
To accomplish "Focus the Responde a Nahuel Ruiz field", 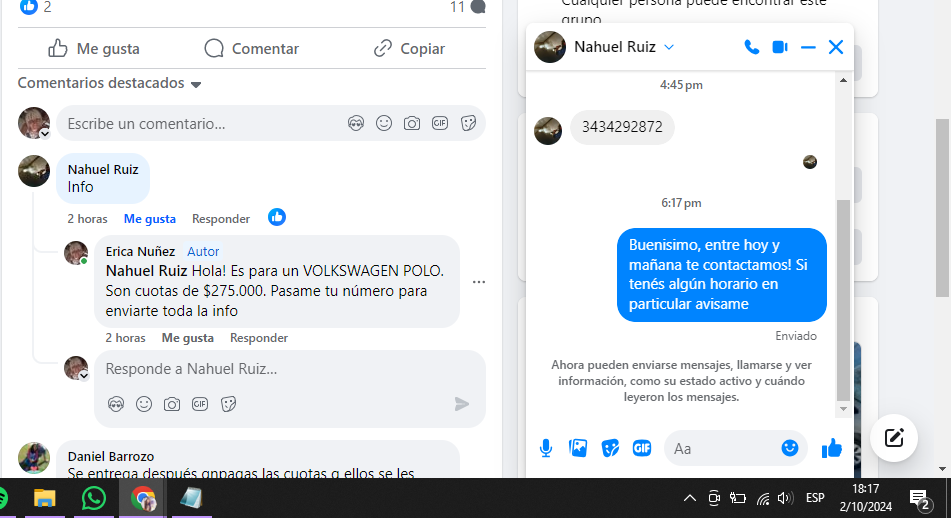I will pos(270,369).
